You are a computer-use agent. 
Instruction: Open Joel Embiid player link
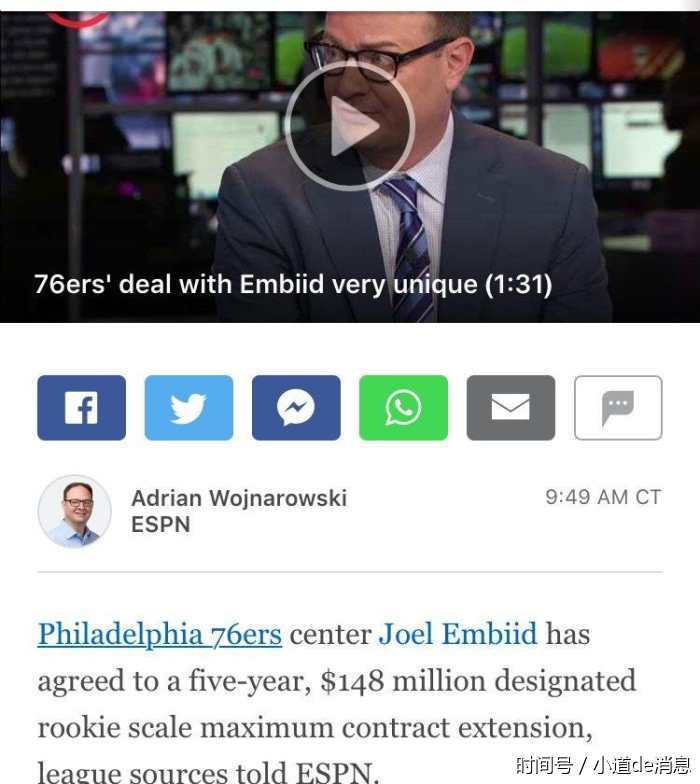pyautogui.click(x=457, y=634)
